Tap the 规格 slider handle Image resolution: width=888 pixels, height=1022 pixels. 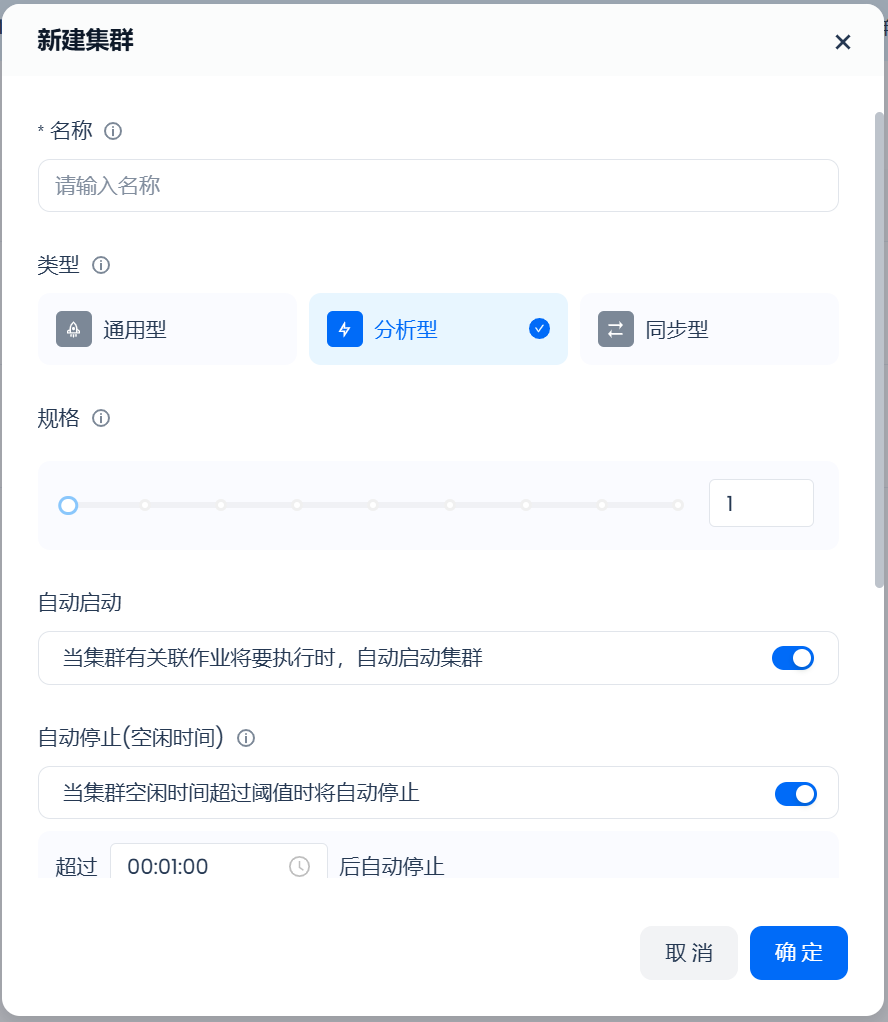point(68,506)
